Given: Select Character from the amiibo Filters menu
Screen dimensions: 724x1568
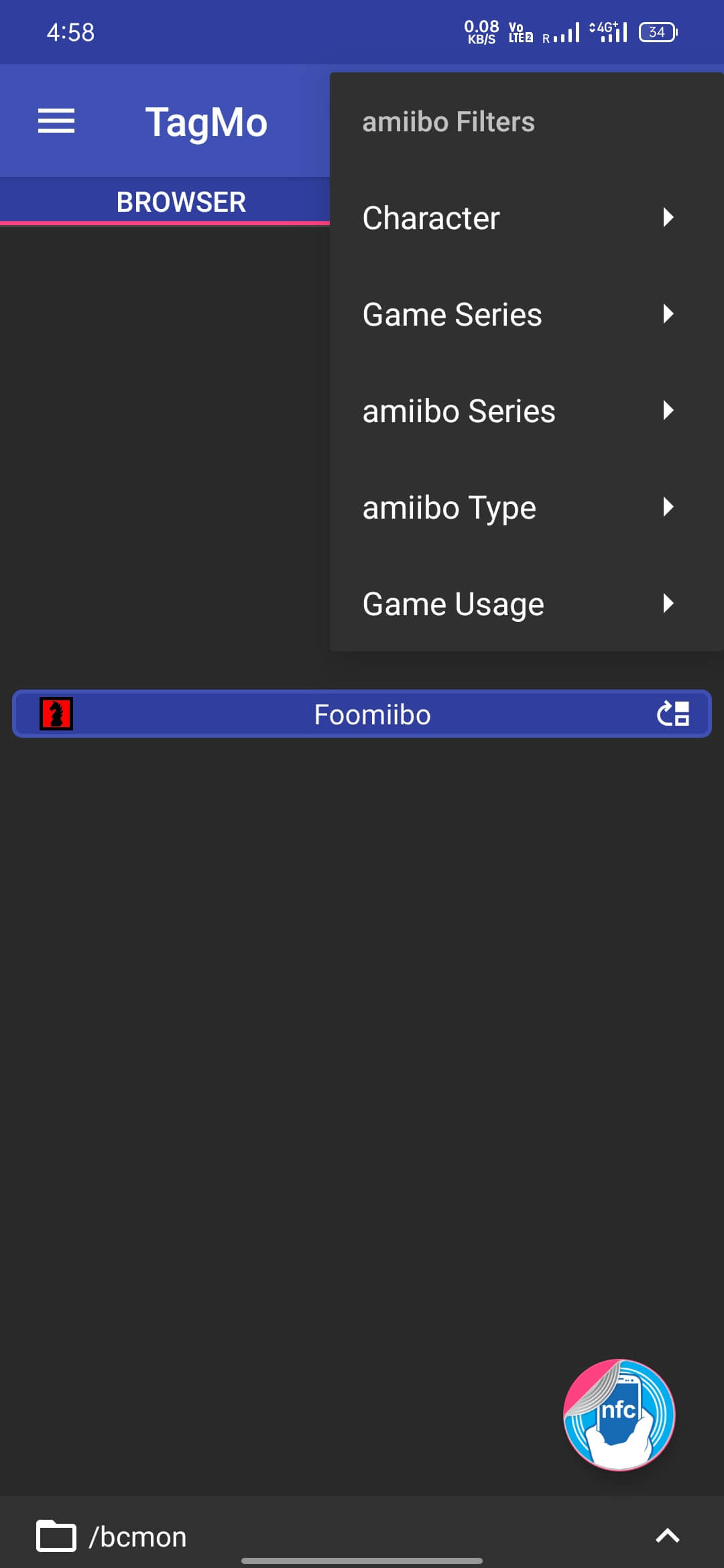Looking at the screenshot, I should [430, 218].
